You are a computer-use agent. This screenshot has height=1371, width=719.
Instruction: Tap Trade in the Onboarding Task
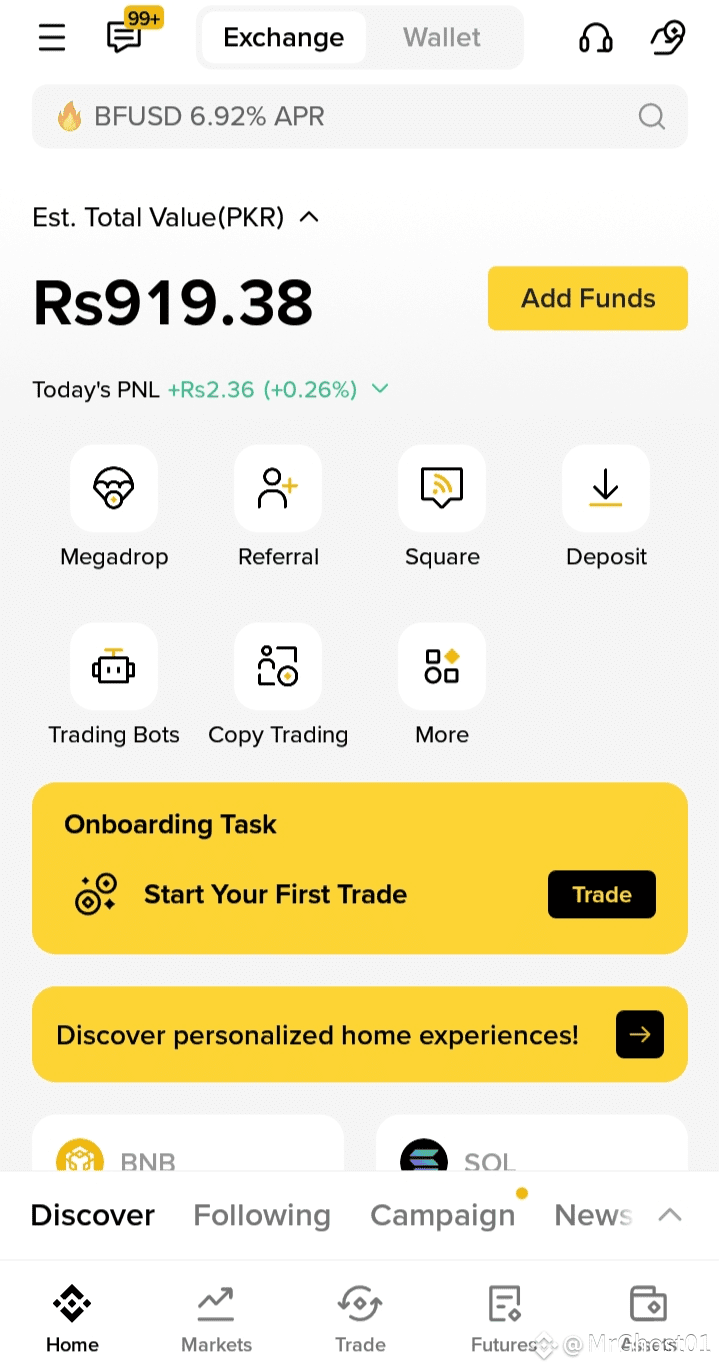[602, 894]
